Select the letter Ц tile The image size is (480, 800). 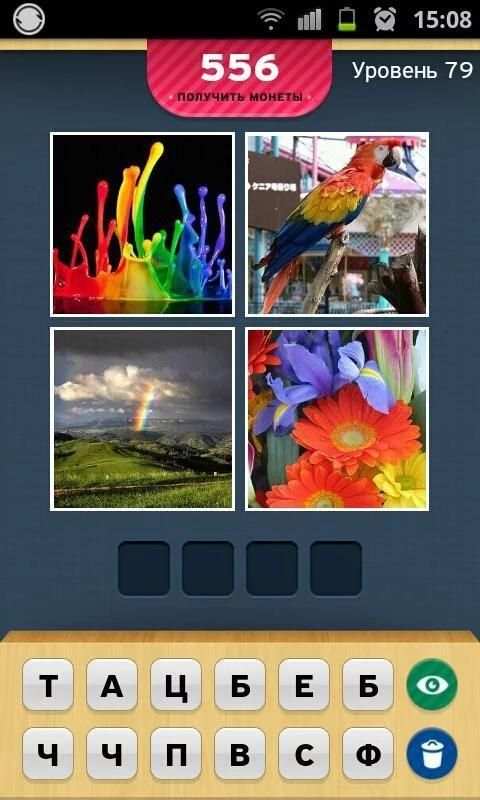tap(176, 684)
